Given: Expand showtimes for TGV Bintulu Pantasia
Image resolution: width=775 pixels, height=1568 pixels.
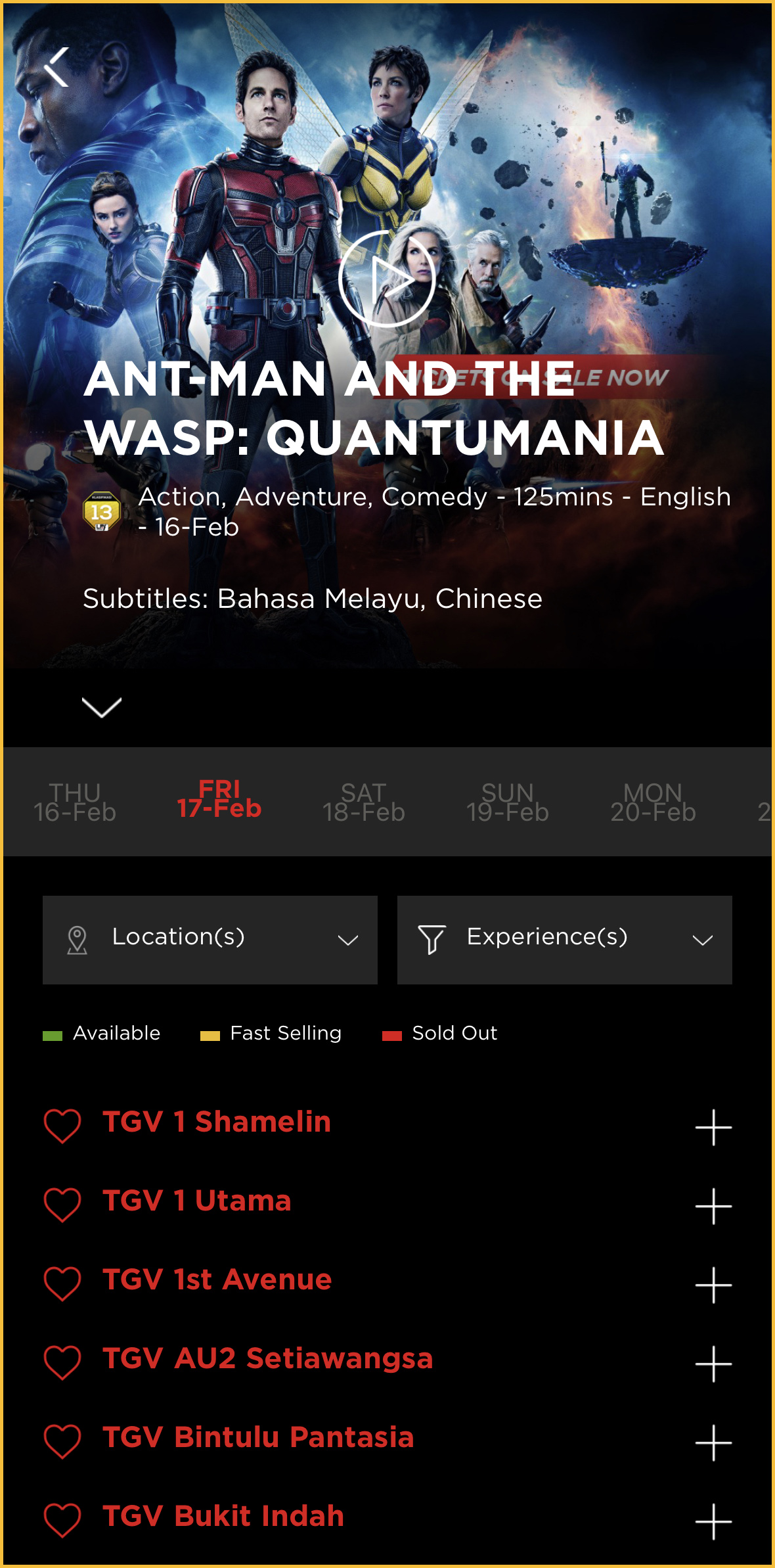Looking at the screenshot, I should pos(713,1443).
